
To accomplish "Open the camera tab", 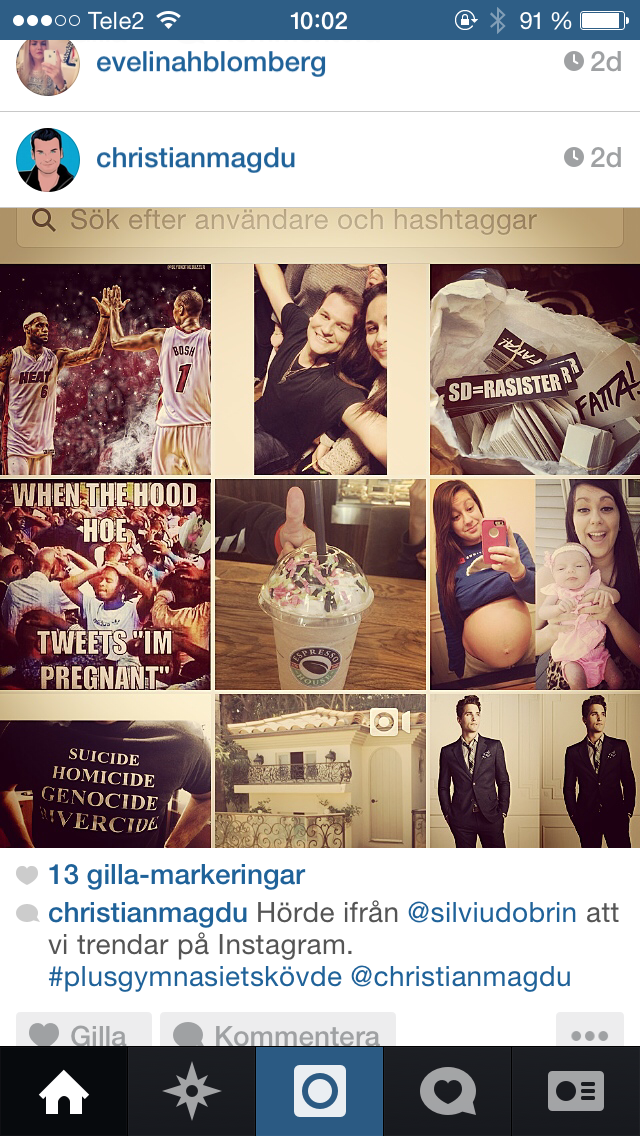I will click(320, 1091).
